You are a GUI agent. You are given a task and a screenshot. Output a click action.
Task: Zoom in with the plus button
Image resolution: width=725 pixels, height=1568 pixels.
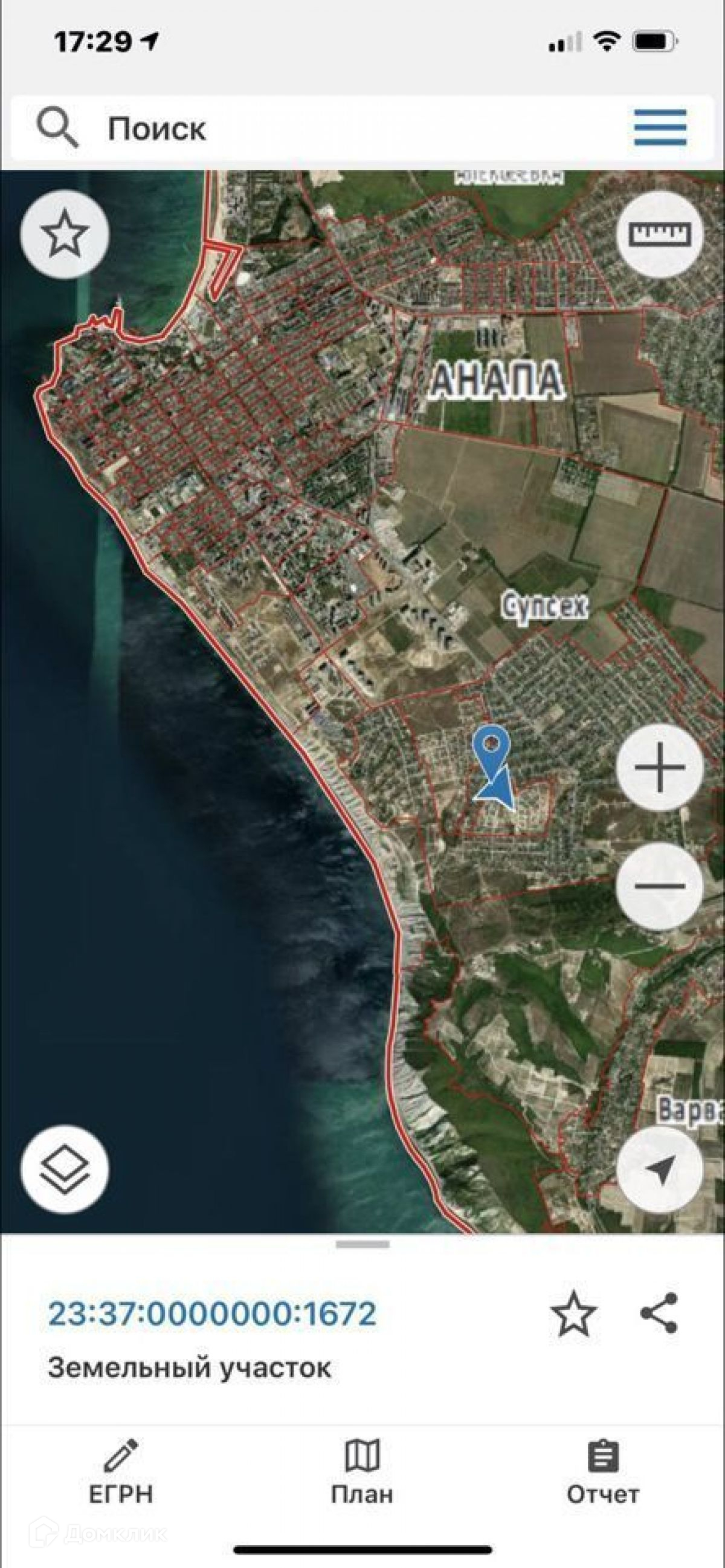(x=659, y=767)
